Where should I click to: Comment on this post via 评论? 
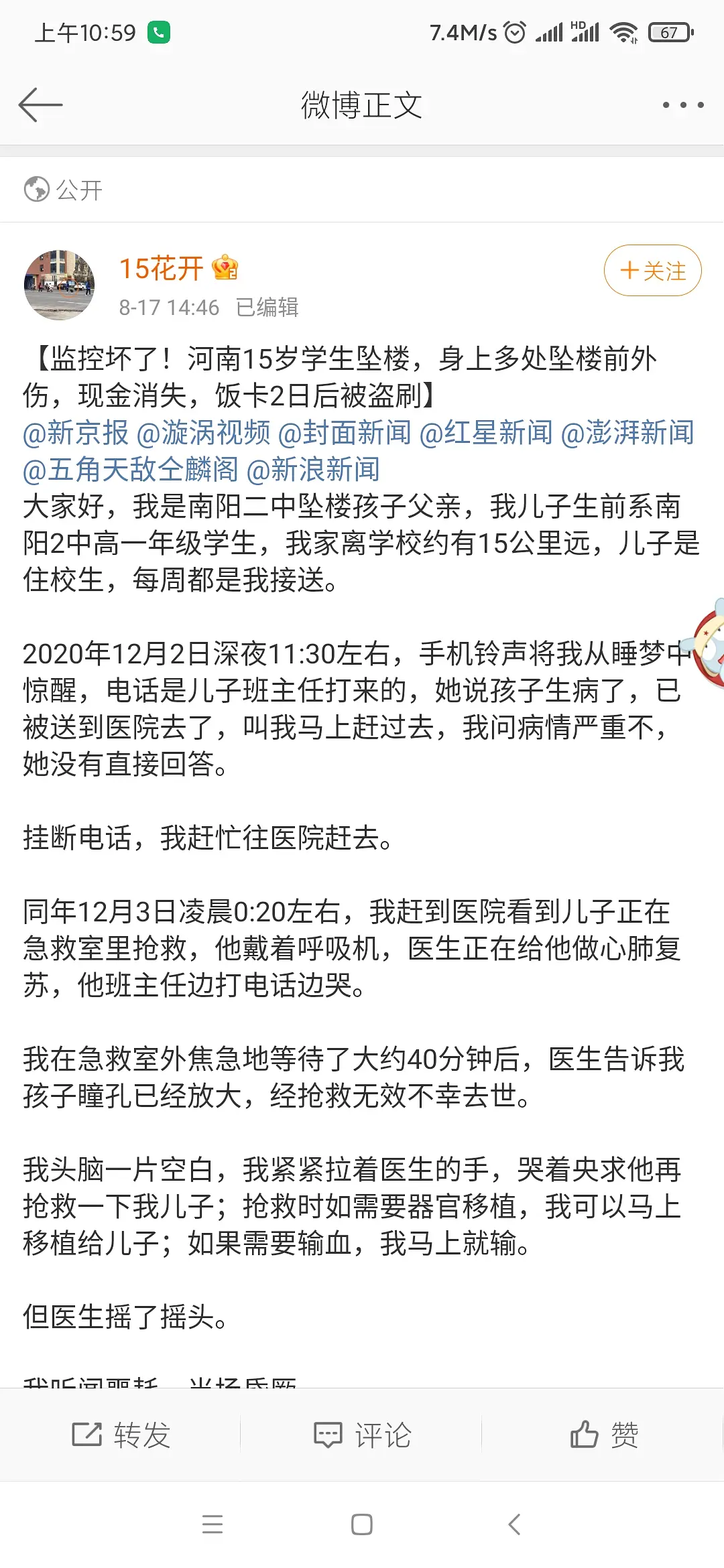tap(362, 1435)
